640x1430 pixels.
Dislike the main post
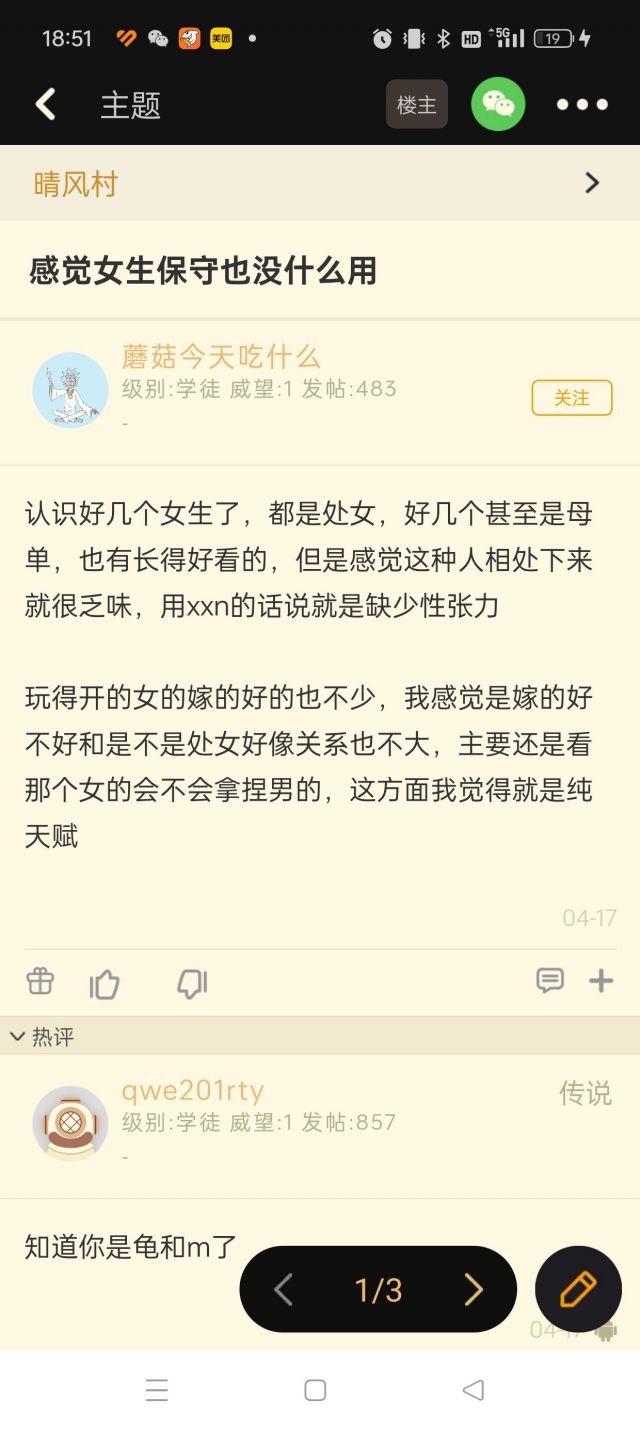191,984
